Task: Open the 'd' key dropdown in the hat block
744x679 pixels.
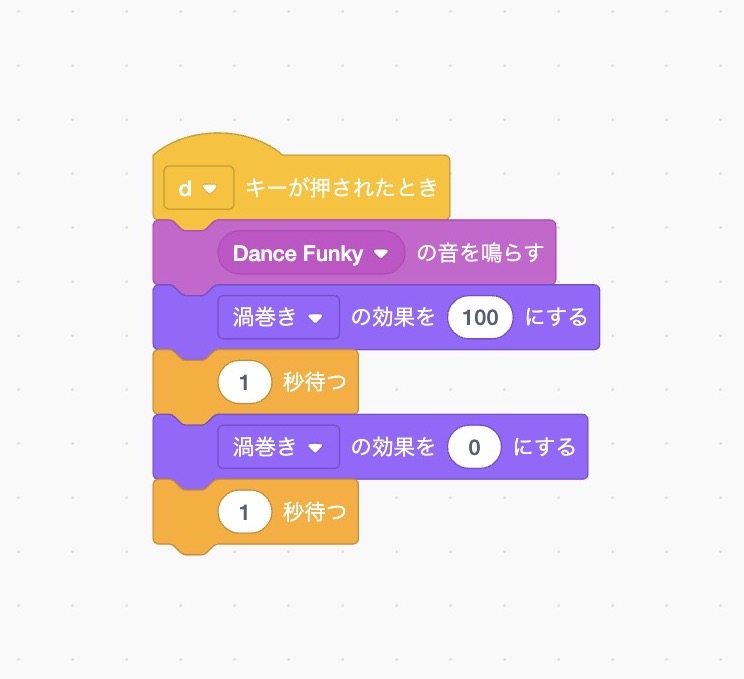Action: pos(199,188)
